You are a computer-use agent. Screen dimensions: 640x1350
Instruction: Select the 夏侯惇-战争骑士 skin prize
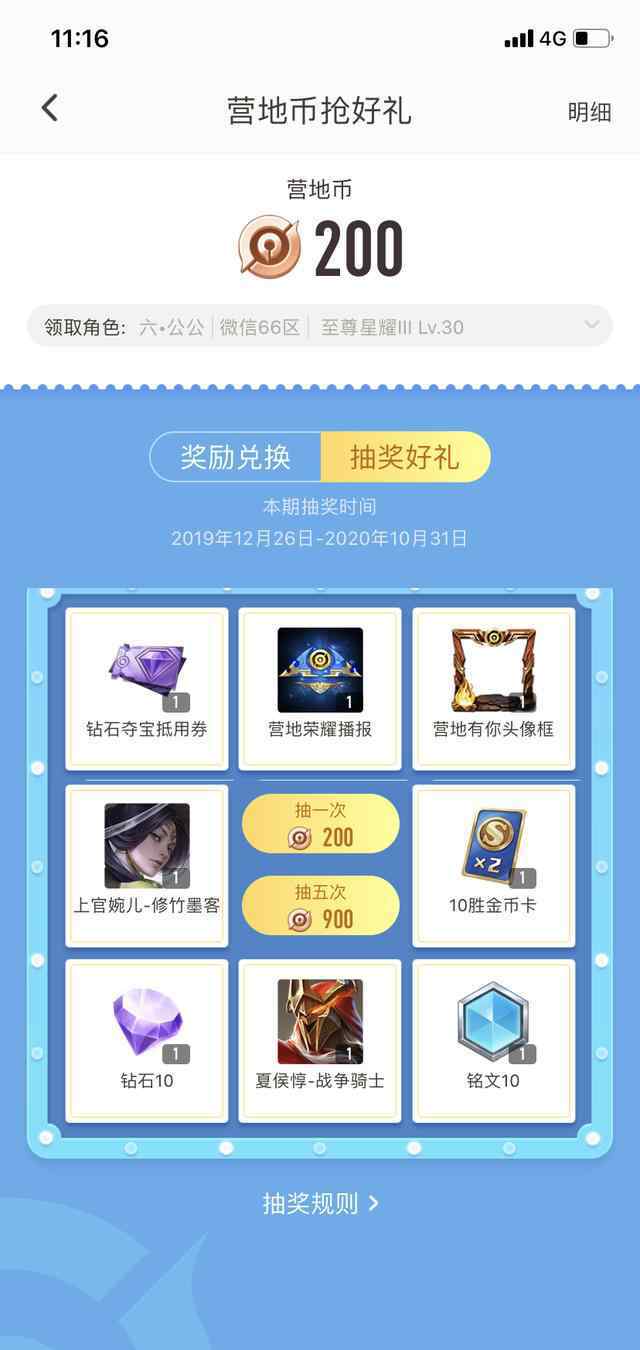coord(320,1041)
